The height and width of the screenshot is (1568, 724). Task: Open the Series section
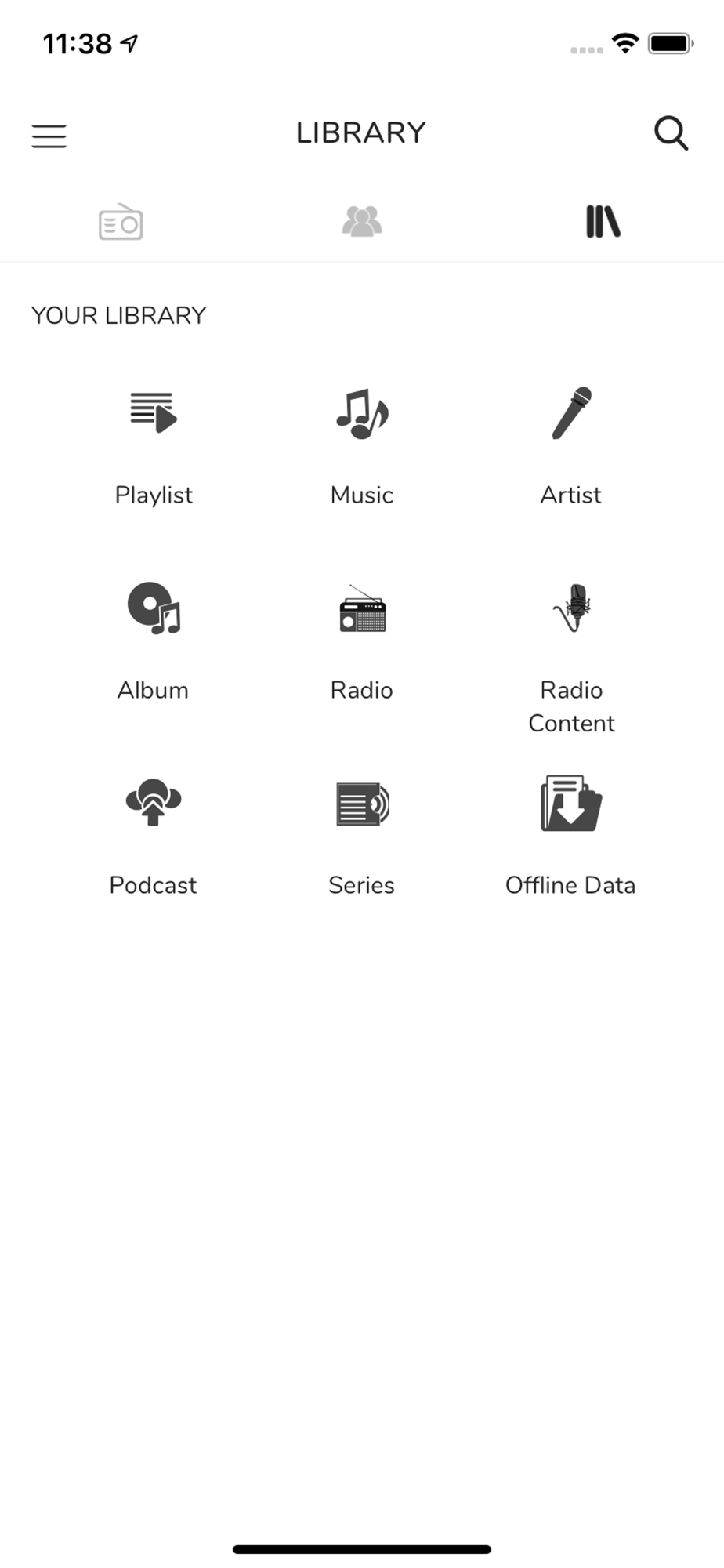click(362, 835)
